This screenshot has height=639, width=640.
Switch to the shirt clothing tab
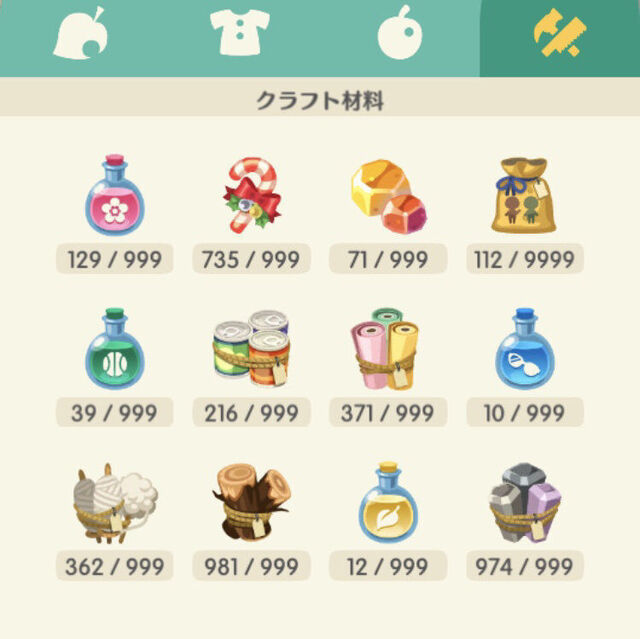click(x=240, y=37)
